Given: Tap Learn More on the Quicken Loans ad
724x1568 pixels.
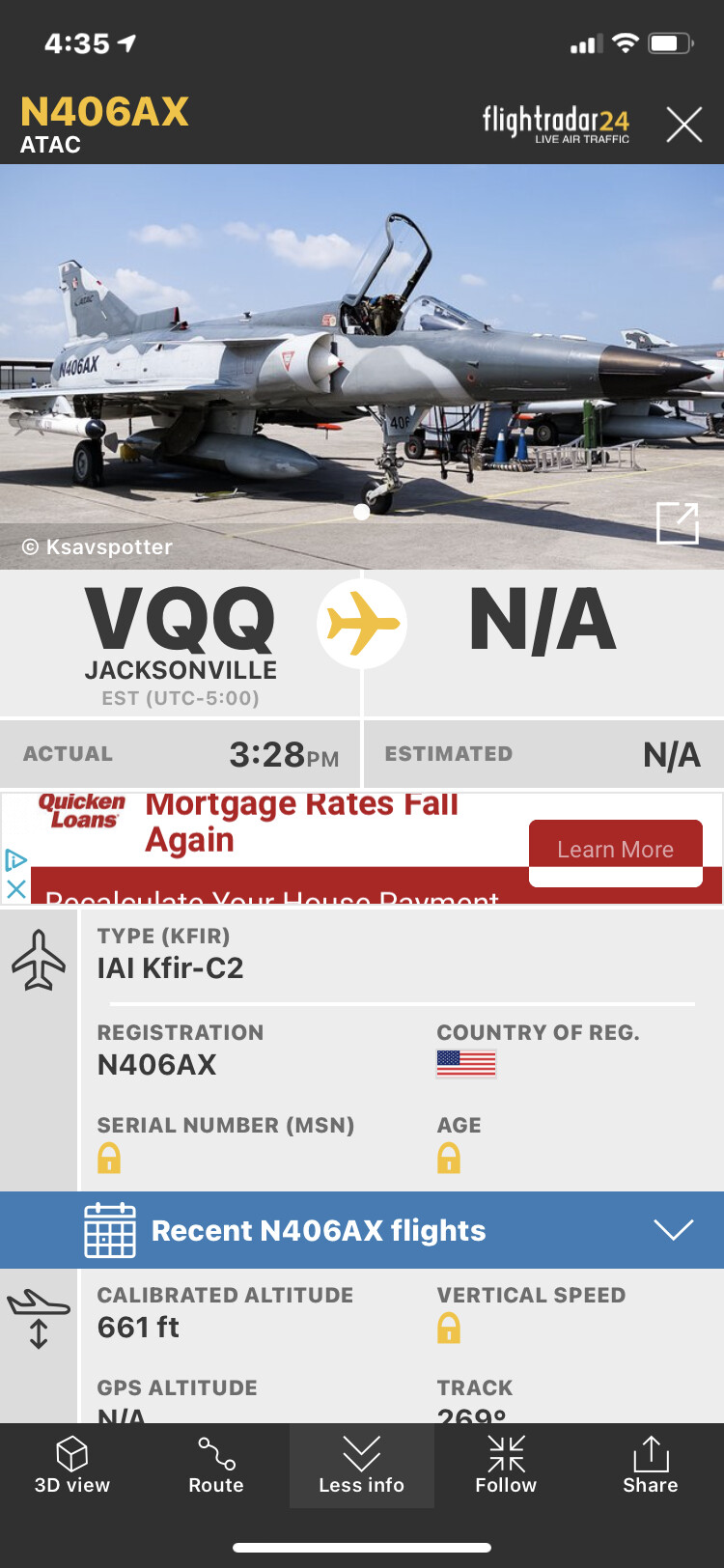Looking at the screenshot, I should pyautogui.click(x=615, y=849).
